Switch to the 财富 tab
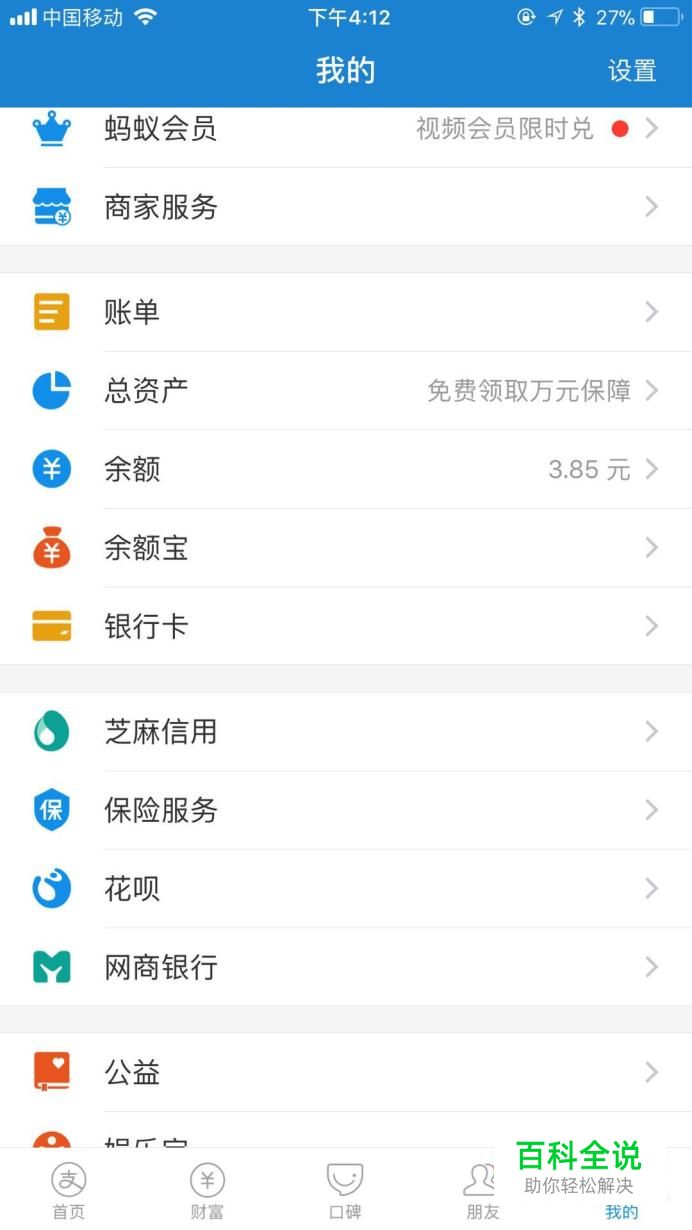Image resolution: width=692 pixels, height=1230 pixels. [207, 1190]
